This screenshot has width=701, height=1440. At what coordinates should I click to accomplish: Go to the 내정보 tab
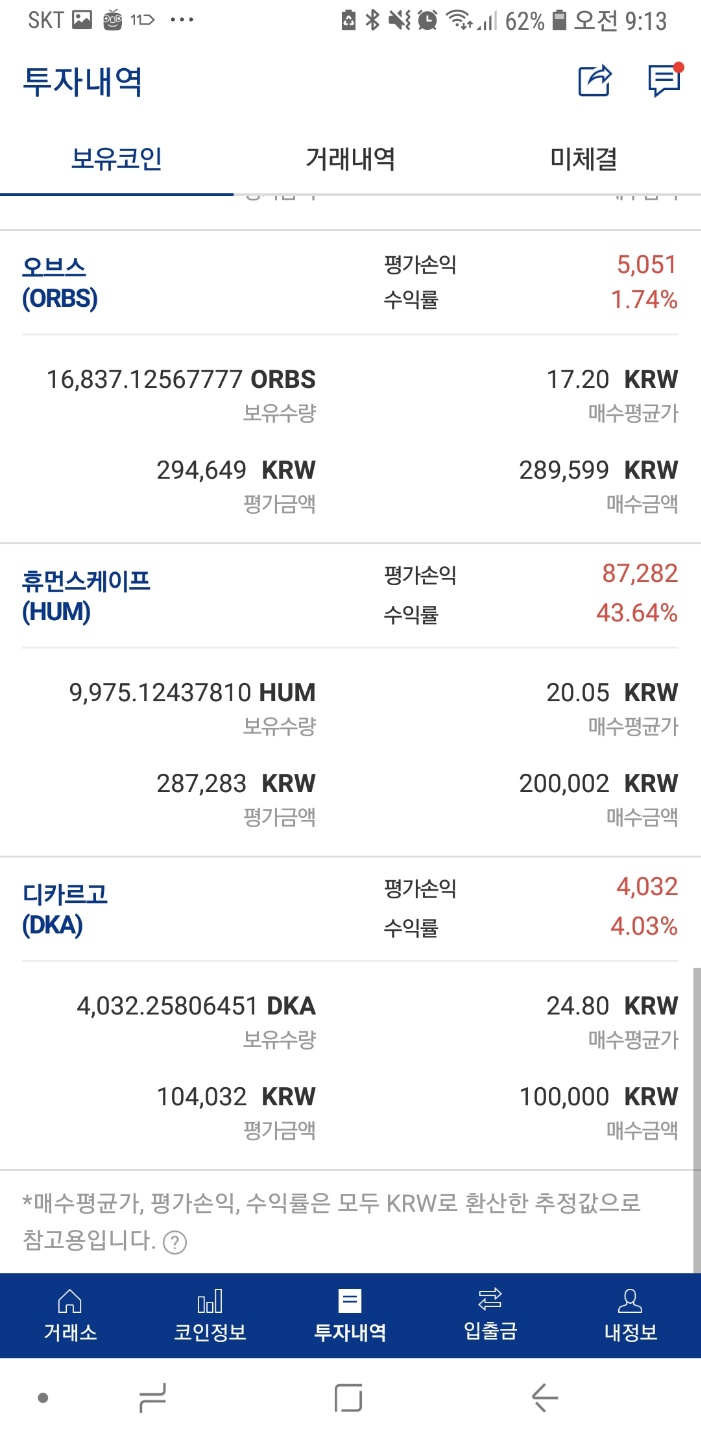630,1315
